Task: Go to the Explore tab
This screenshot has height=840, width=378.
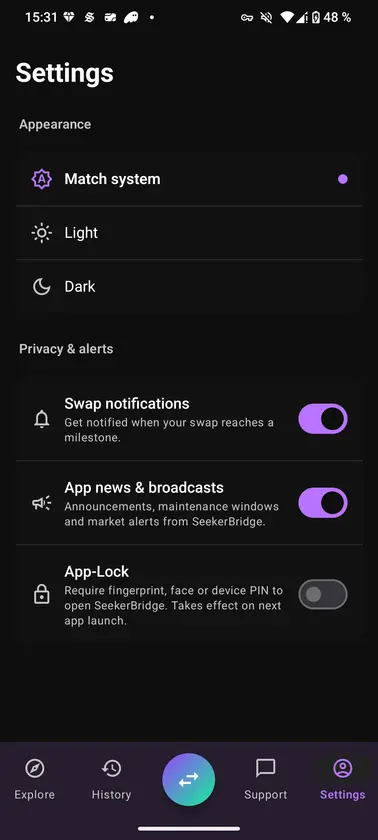Action: point(35,778)
